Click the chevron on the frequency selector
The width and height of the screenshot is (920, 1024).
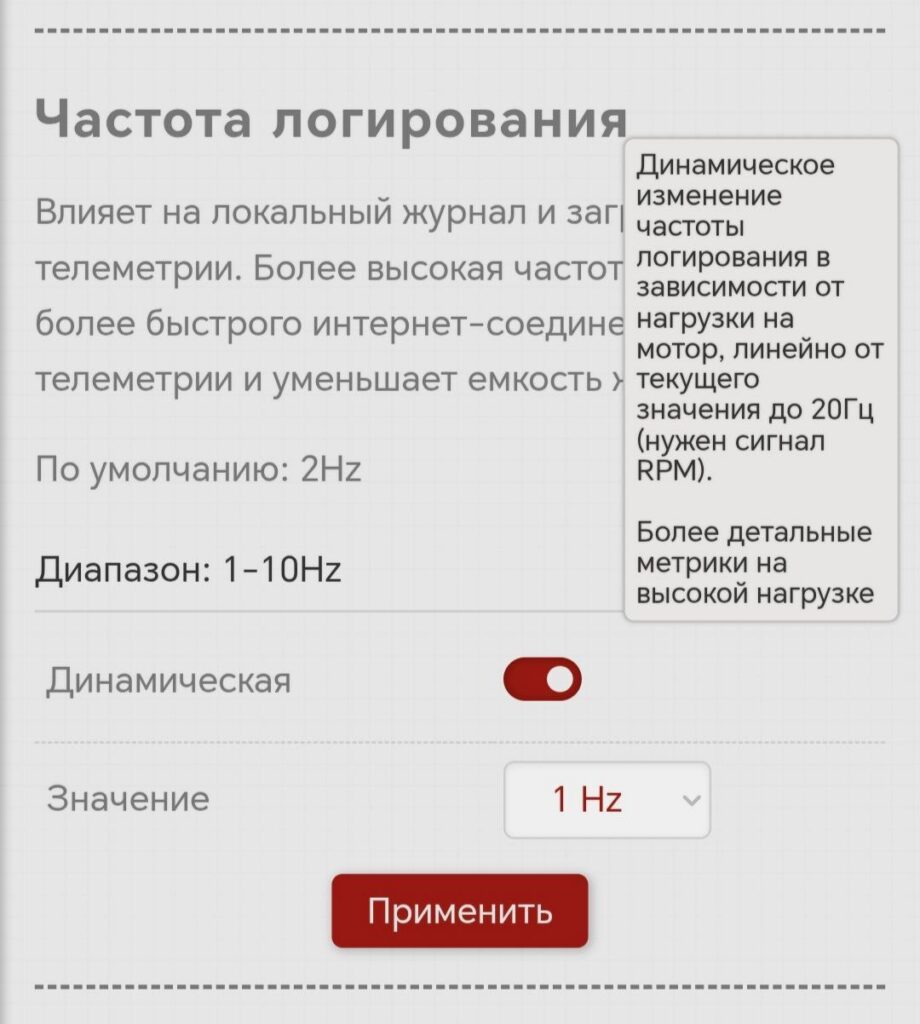[690, 798]
